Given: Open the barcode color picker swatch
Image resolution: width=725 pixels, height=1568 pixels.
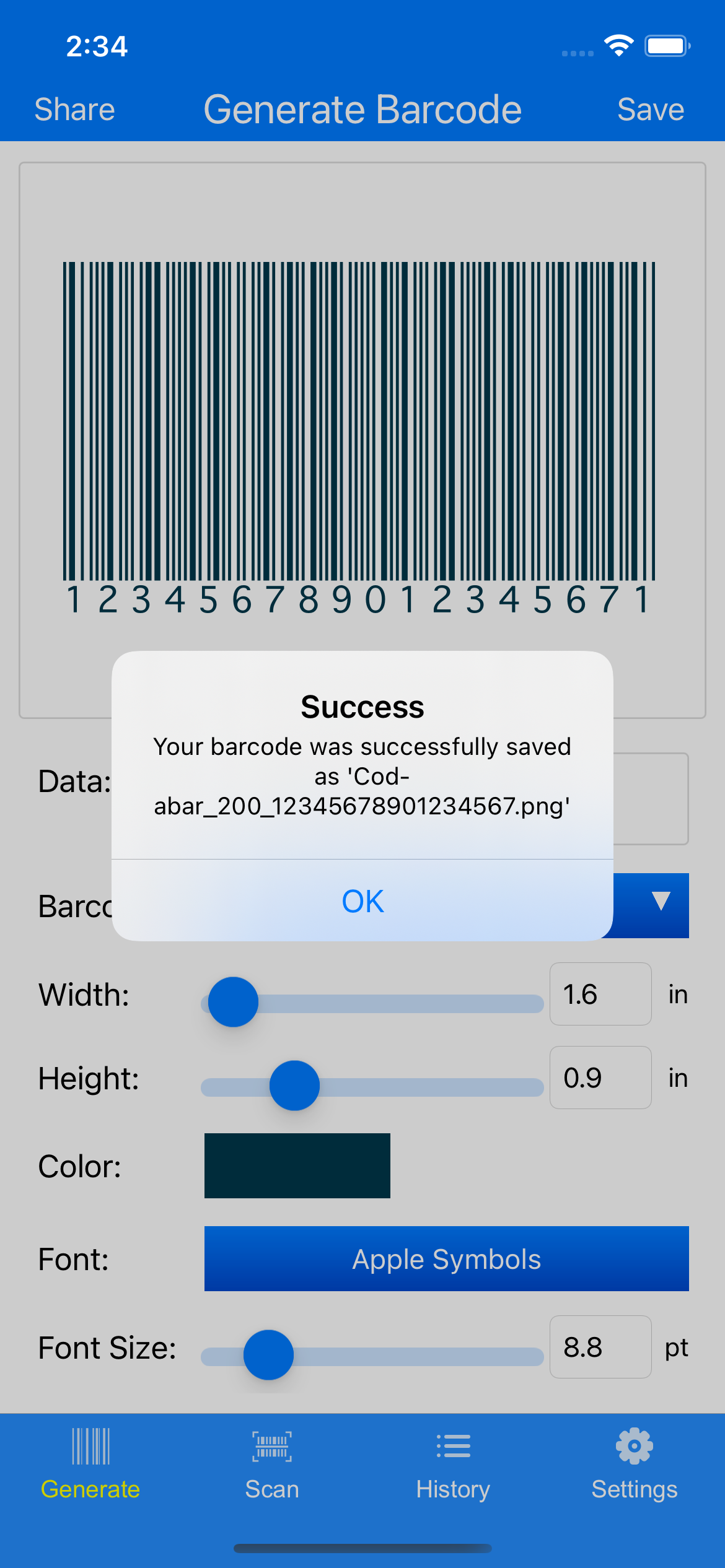Looking at the screenshot, I should pos(297,1166).
